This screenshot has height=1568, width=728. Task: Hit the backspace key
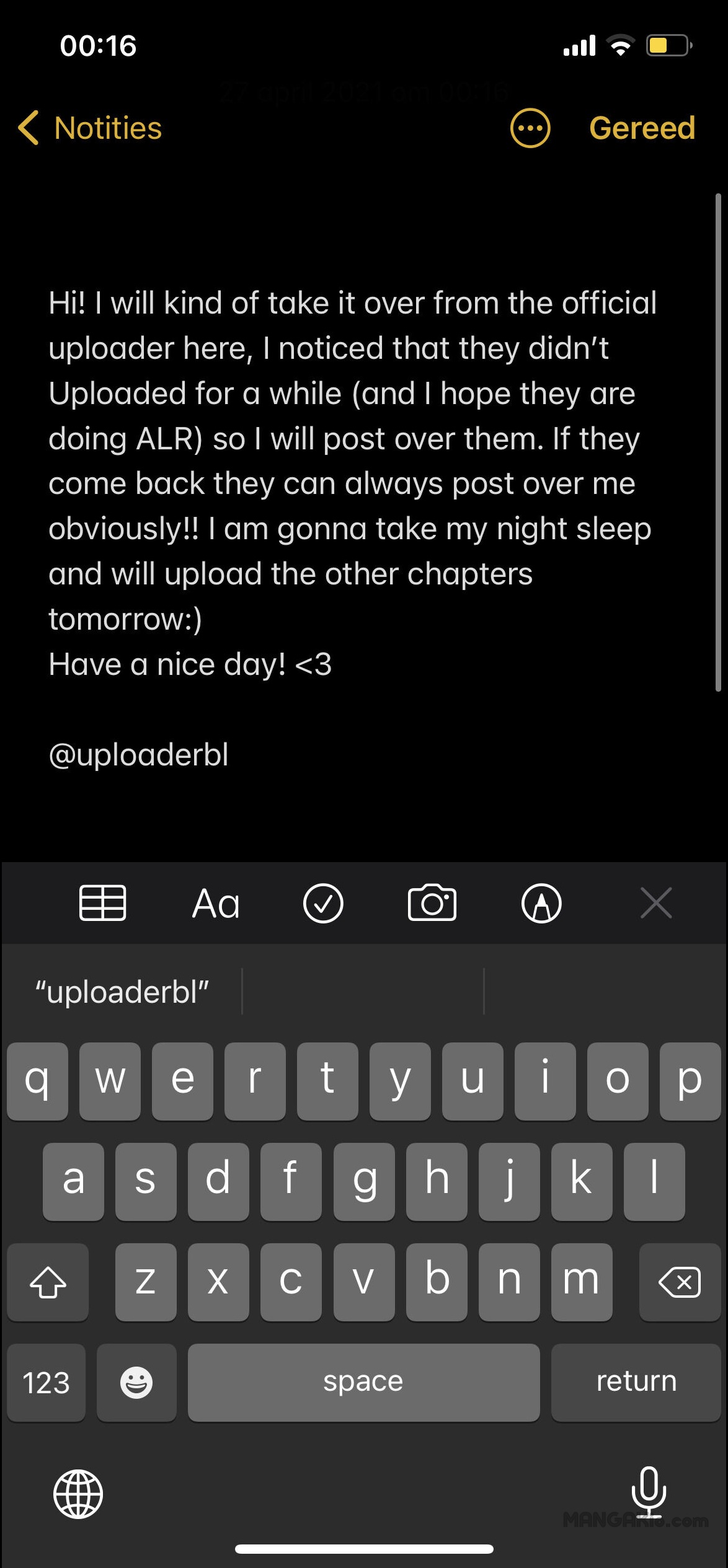pos(680,1282)
